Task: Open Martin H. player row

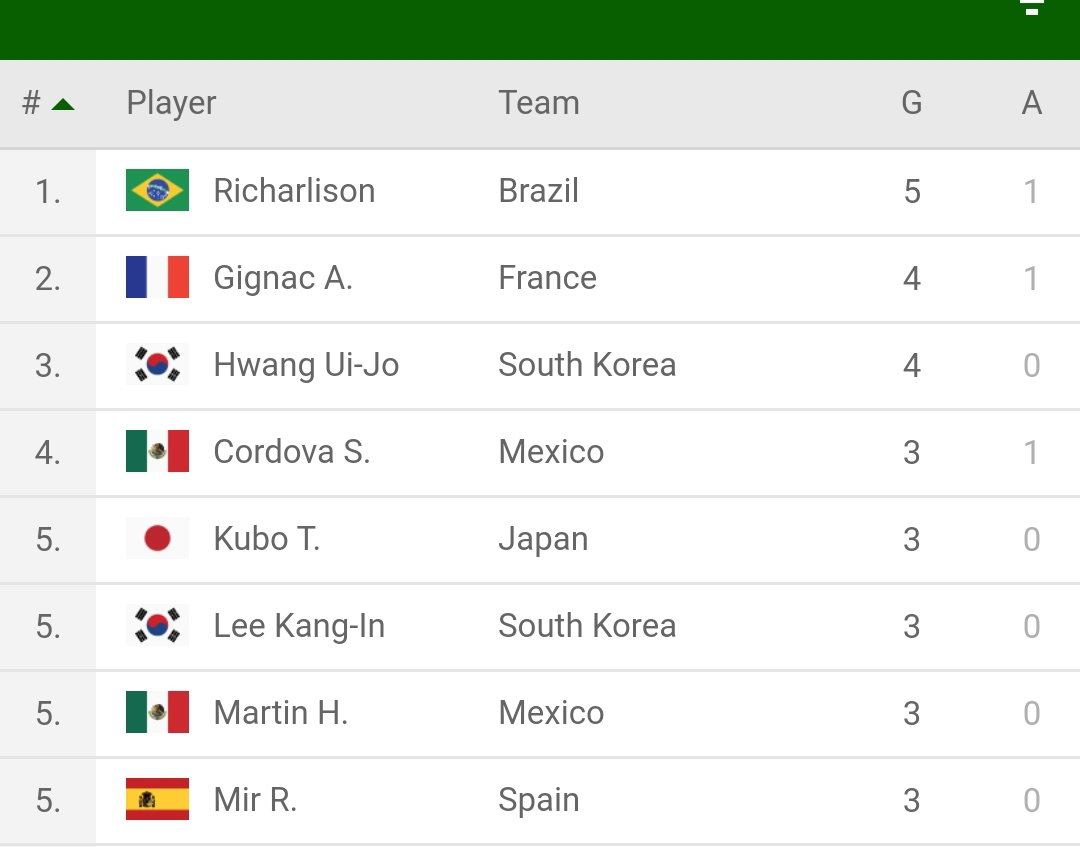Action: [x=540, y=714]
